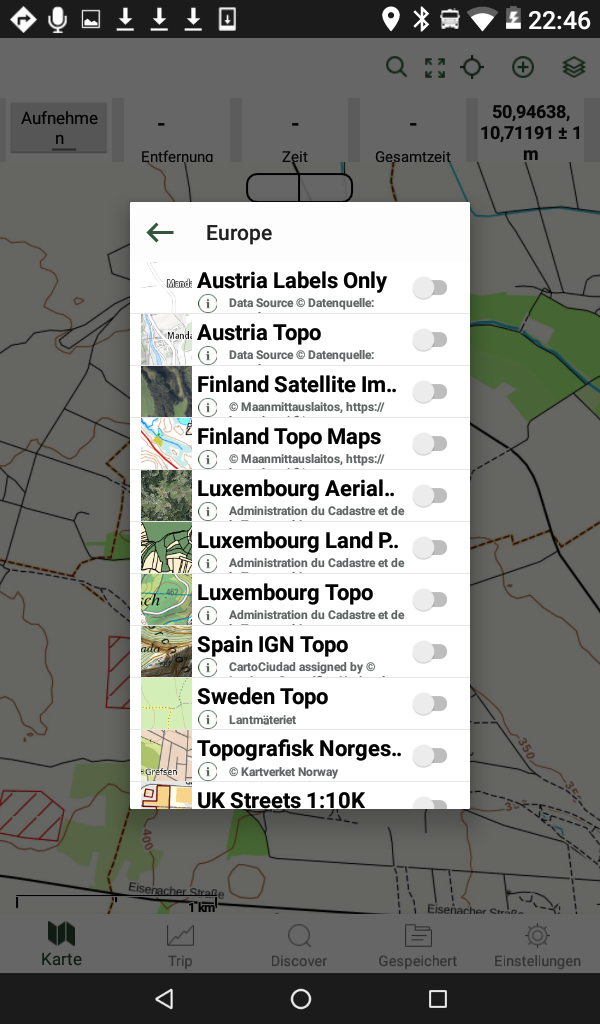Image resolution: width=600 pixels, height=1024 pixels.
Task: Tap the Android home button
Action: coord(300,998)
